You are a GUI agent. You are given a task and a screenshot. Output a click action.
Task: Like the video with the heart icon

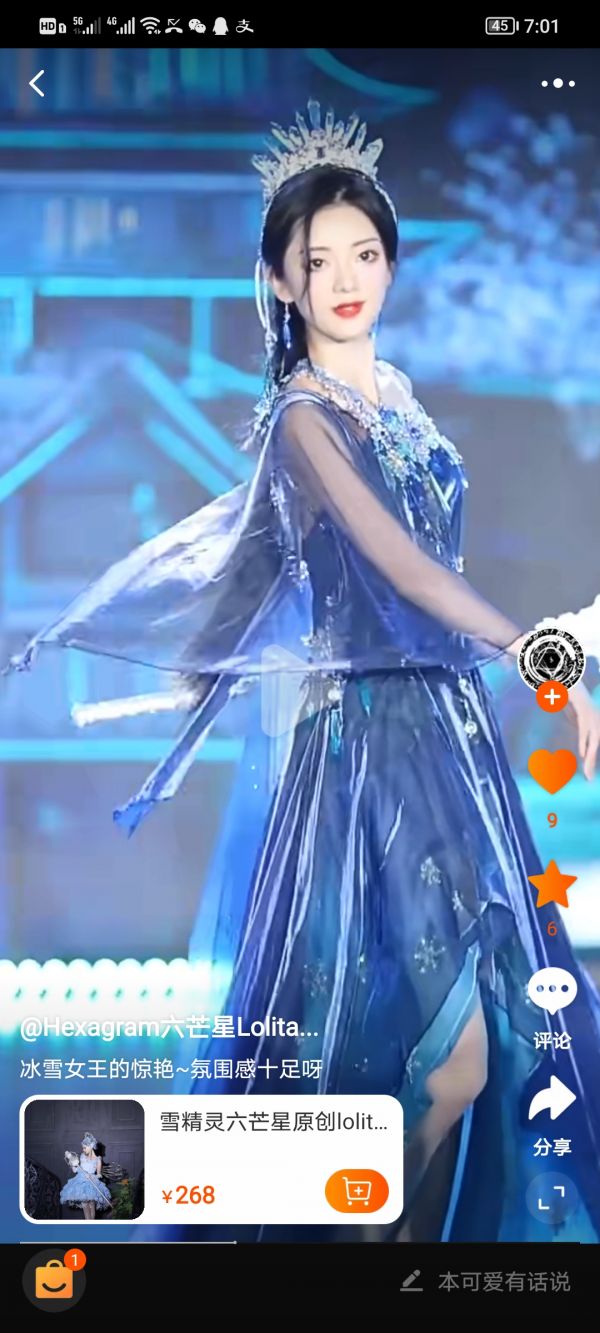[551, 772]
